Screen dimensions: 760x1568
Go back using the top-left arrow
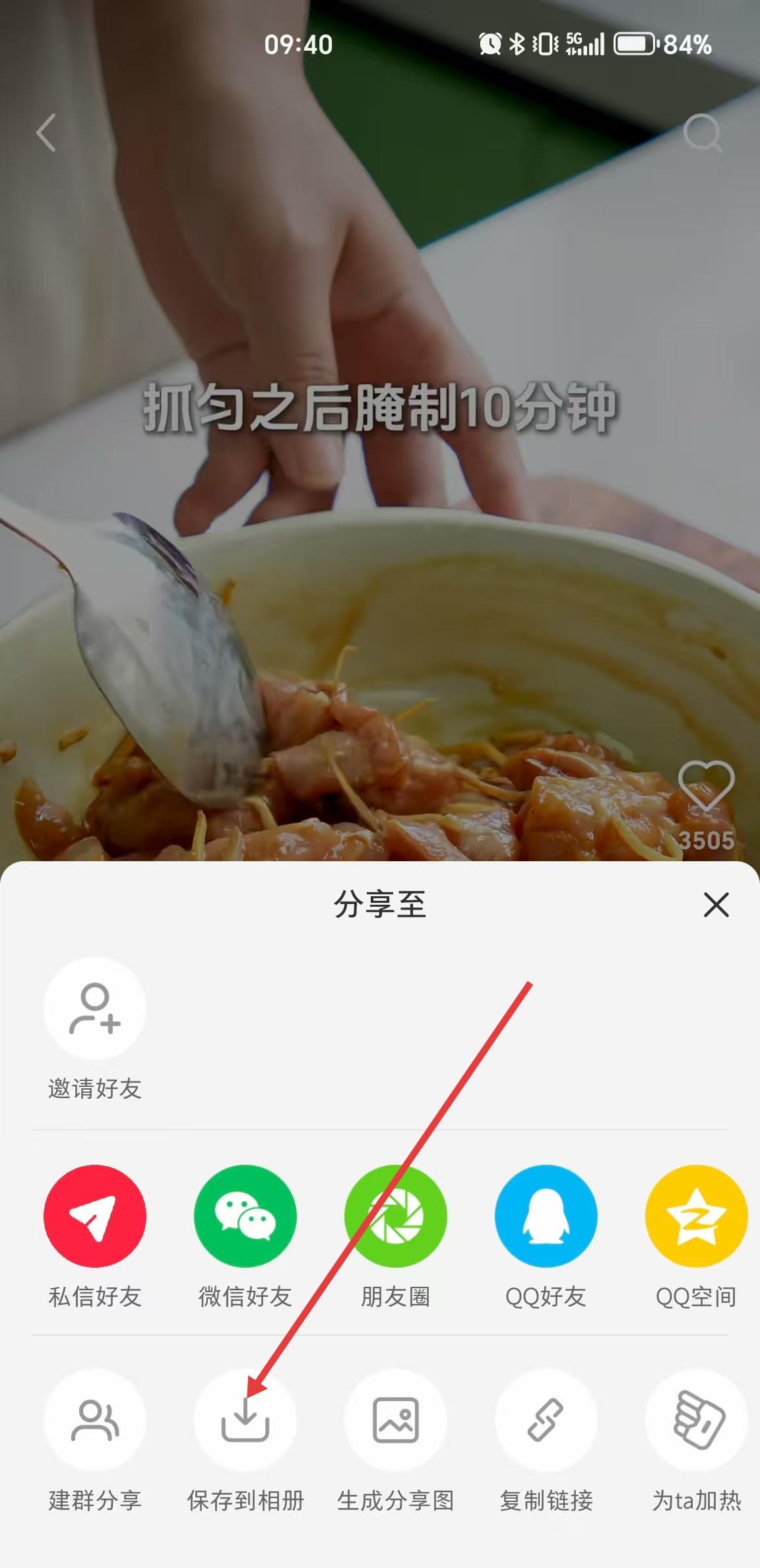point(46,133)
